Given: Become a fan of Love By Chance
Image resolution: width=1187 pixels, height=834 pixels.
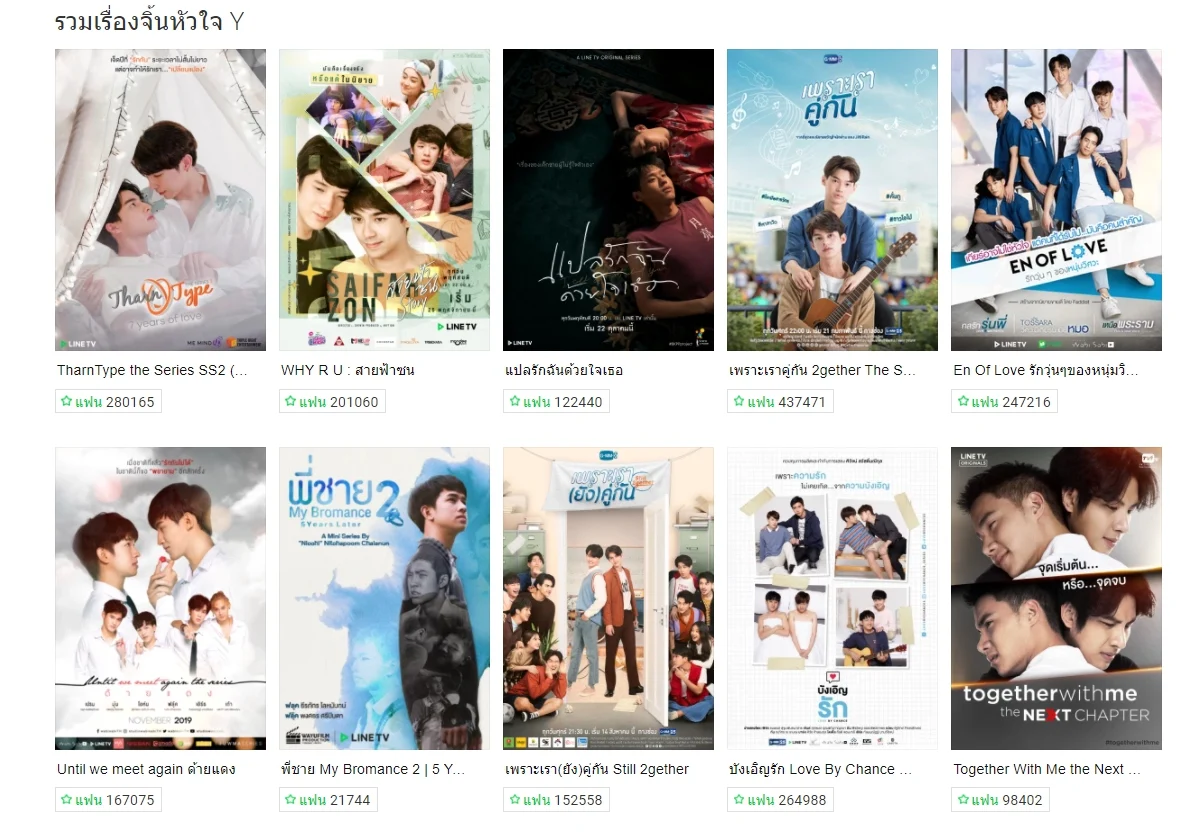Looking at the screenshot, I should [779, 800].
